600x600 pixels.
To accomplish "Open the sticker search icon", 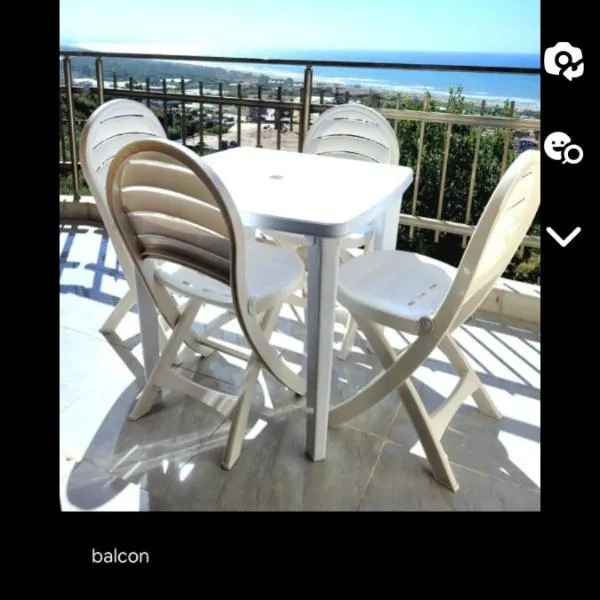I will [x=563, y=148].
